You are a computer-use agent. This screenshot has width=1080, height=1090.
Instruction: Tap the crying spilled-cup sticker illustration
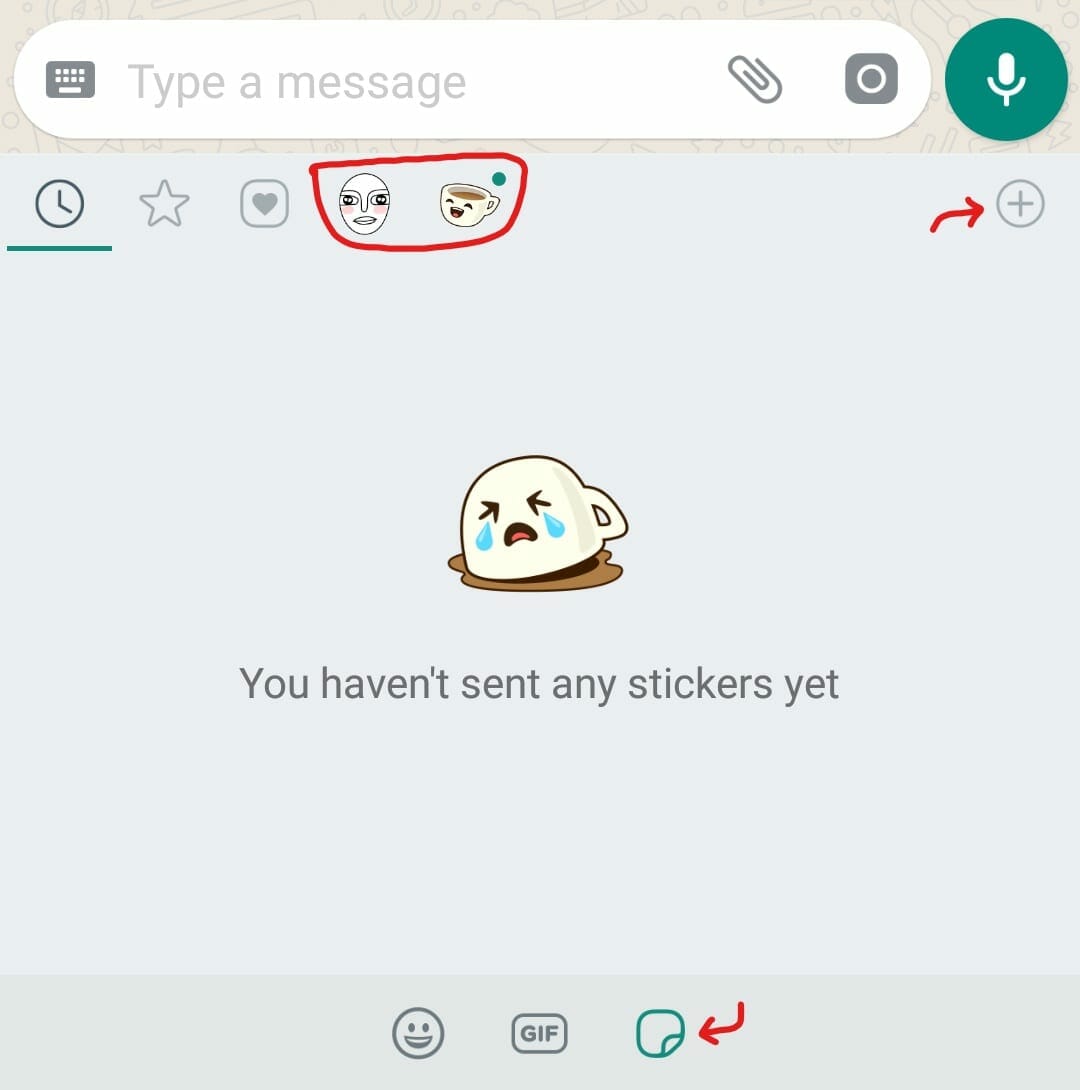coord(540,525)
